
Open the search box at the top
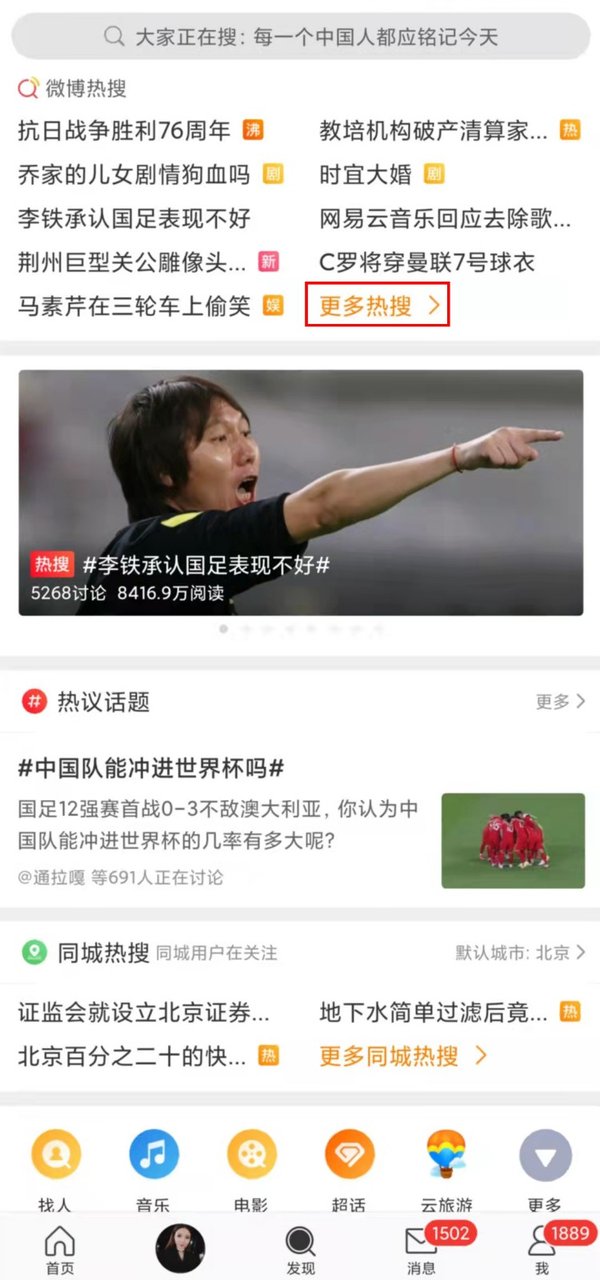coord(300,37)
